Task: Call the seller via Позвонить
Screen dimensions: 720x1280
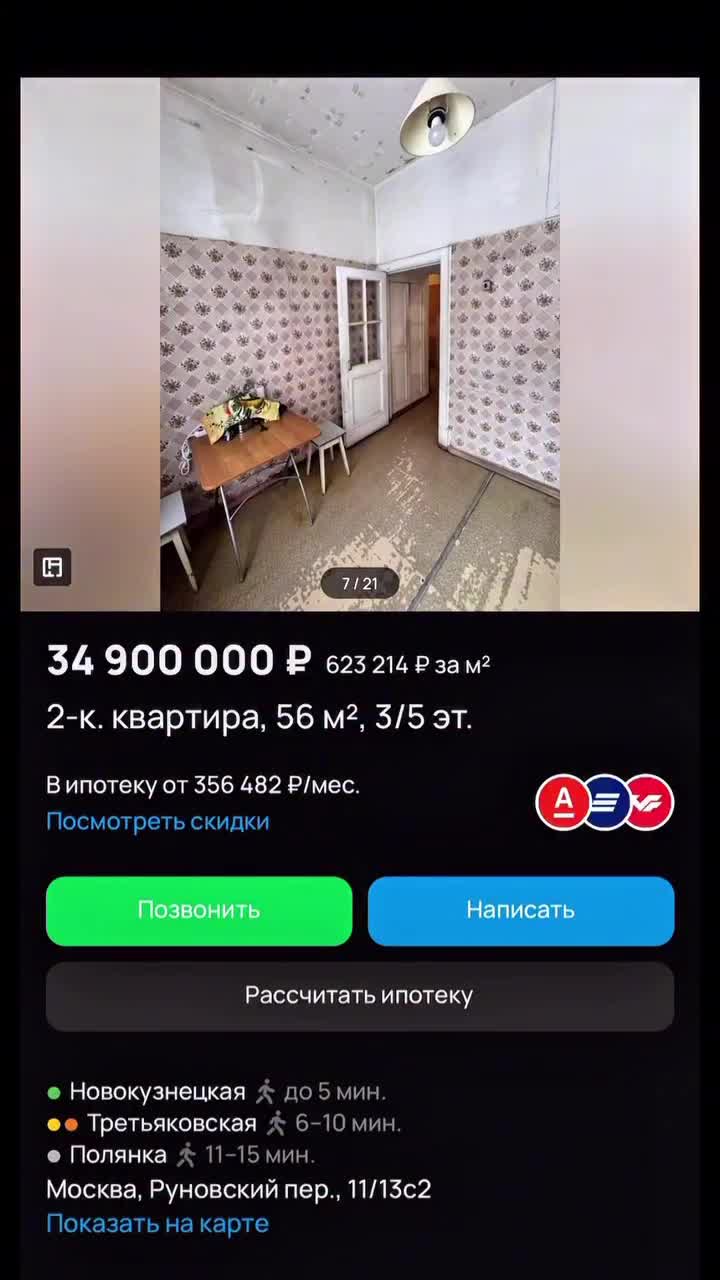Action: pyautogui.click(x=199, y=910)
